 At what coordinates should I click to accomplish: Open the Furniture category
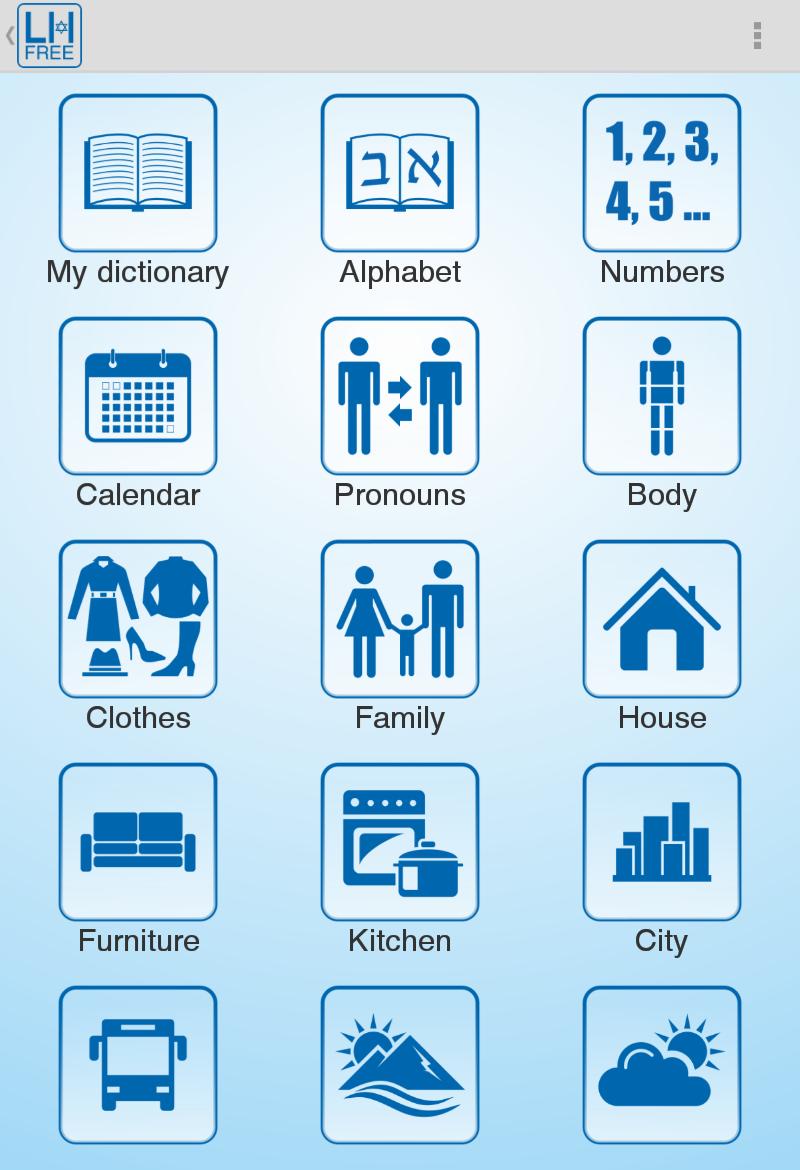[138, 842]
